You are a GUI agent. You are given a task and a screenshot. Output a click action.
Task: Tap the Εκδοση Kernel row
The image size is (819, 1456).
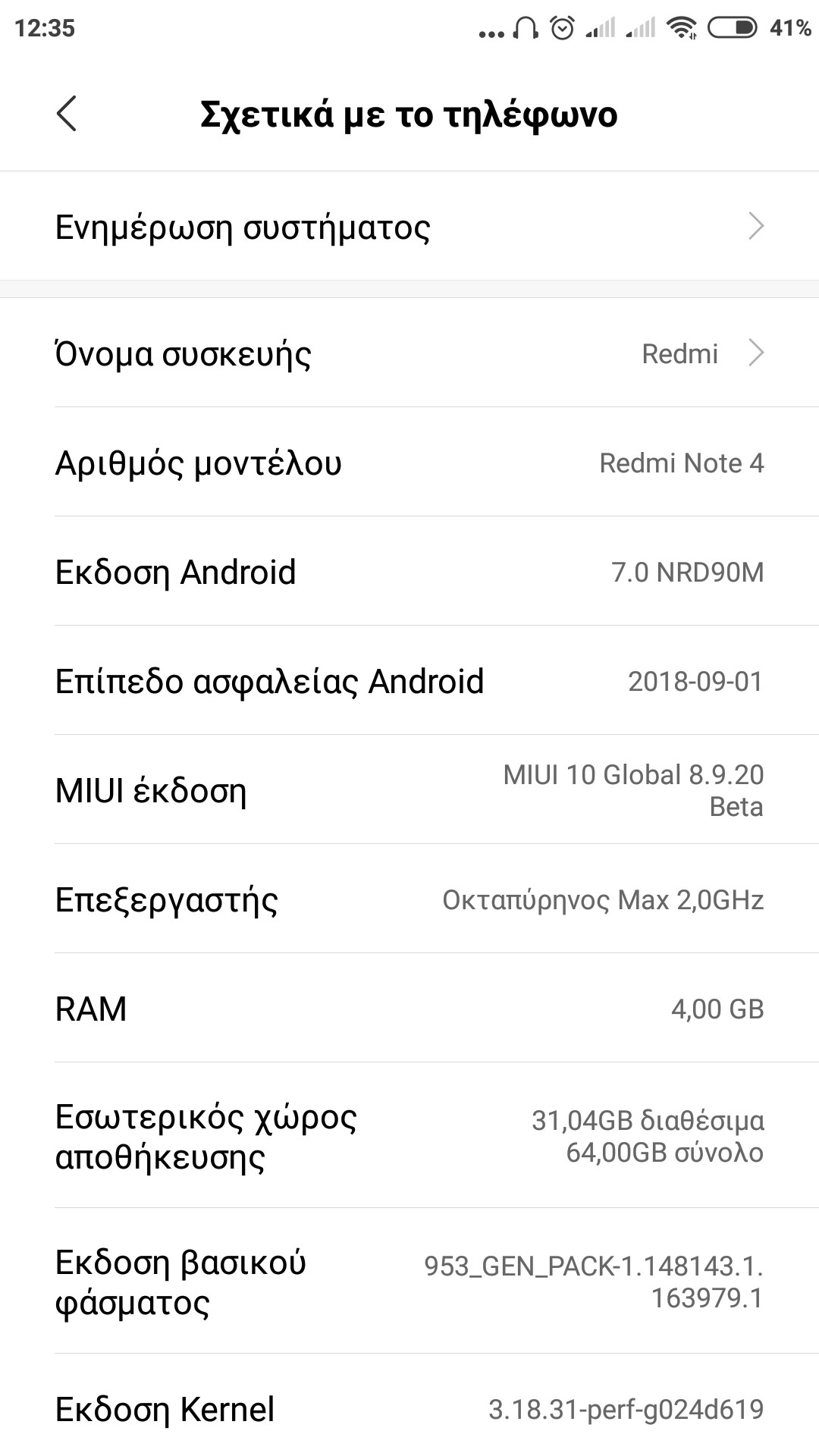tap(409, 1409)
